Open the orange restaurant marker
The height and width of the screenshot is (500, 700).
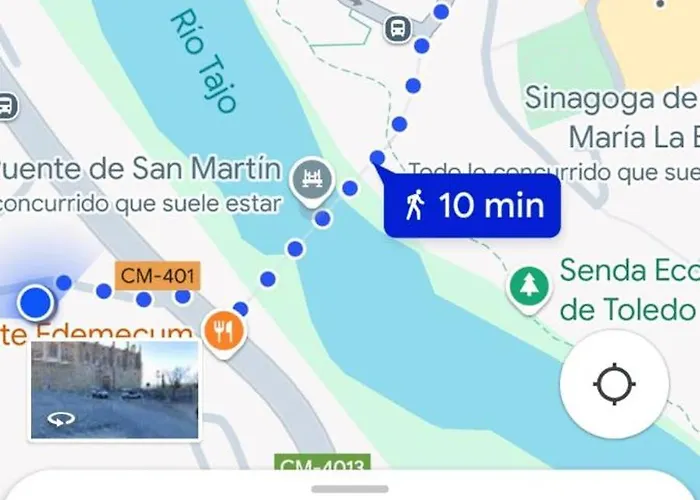(x=223, y=332)
